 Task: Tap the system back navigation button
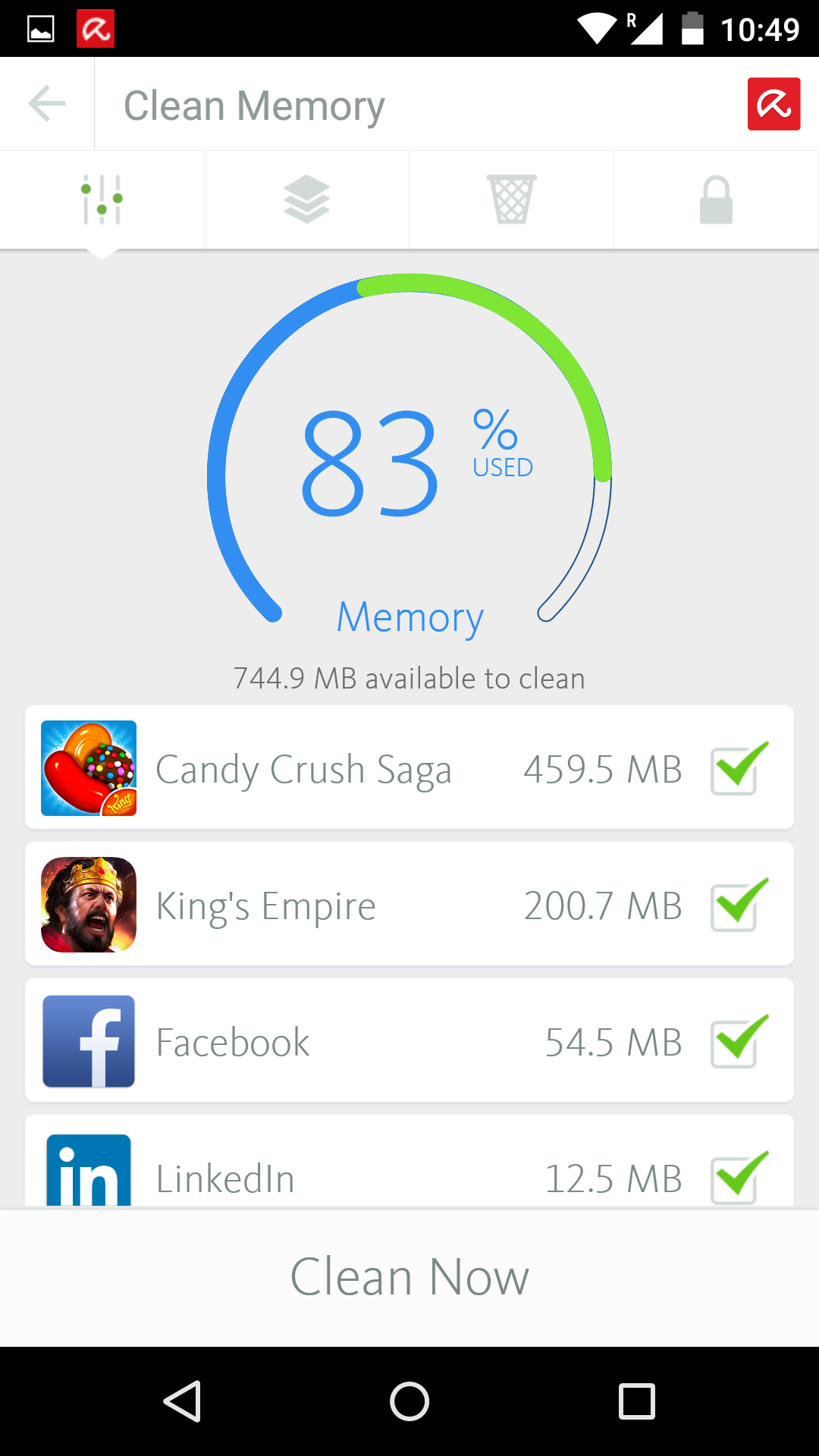coord(182,1401)
